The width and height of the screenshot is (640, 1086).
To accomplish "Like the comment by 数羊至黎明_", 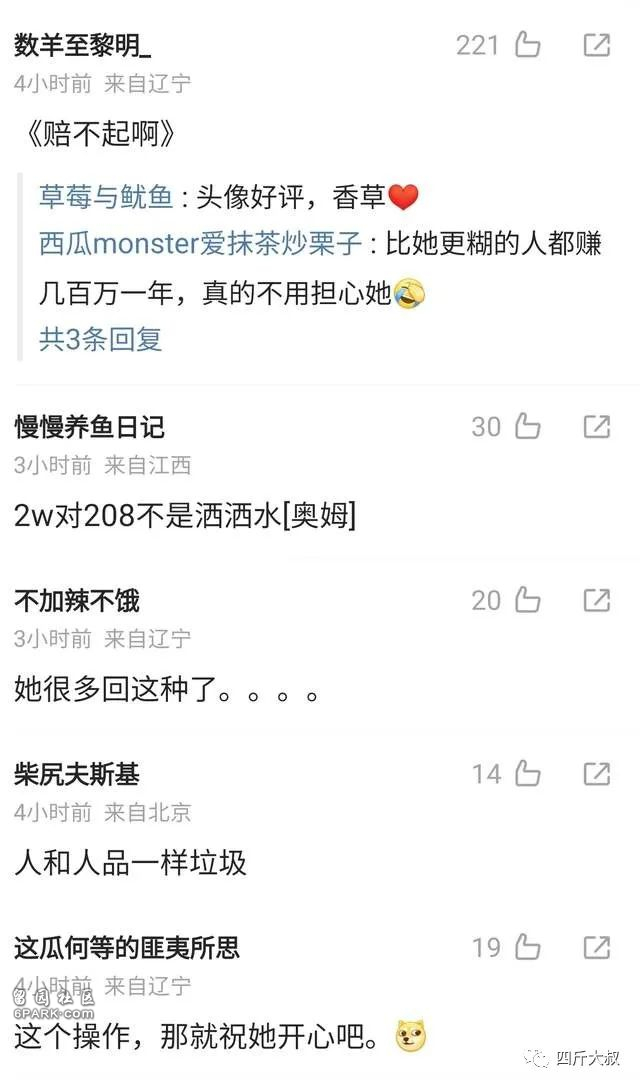I will [x=526, y=45].
